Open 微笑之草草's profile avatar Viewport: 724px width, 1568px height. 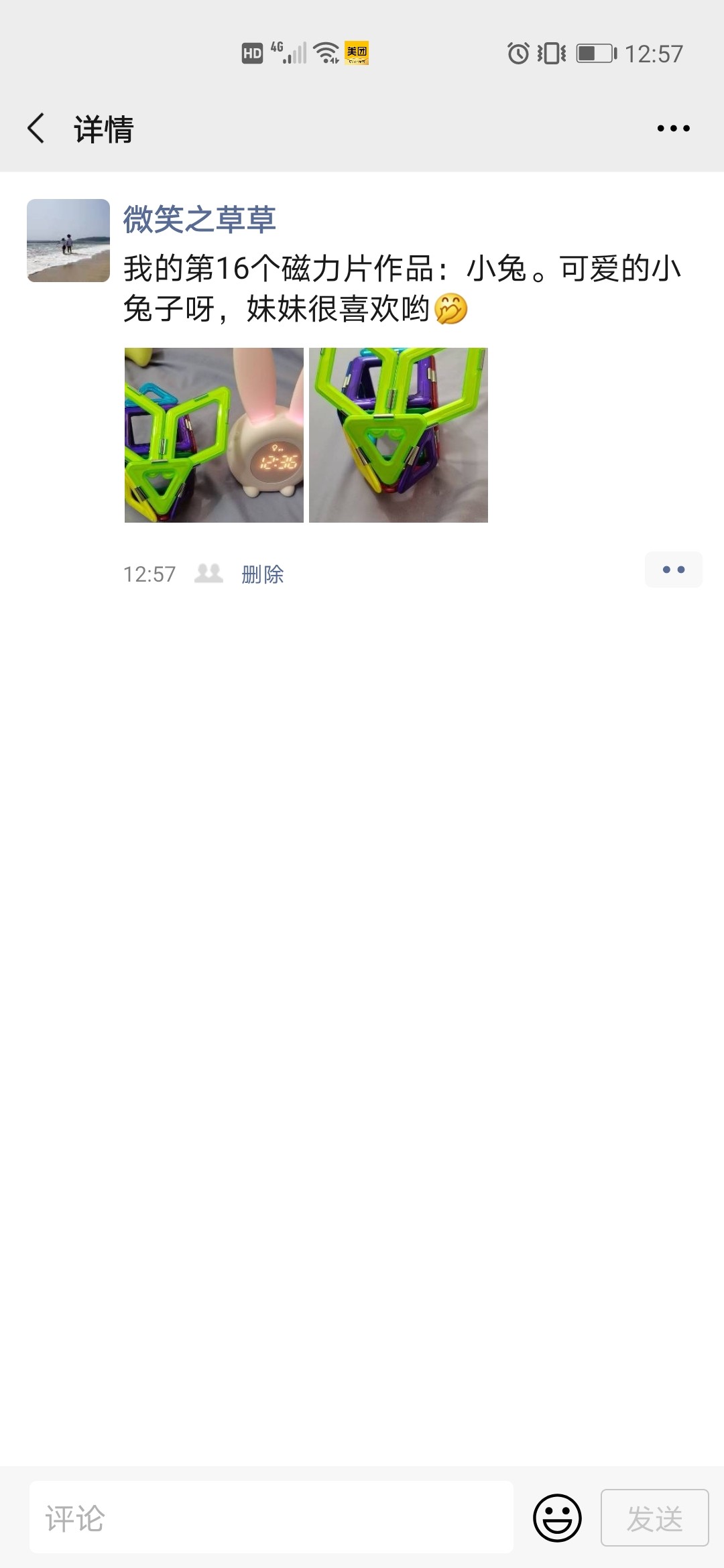click(68, 241)
